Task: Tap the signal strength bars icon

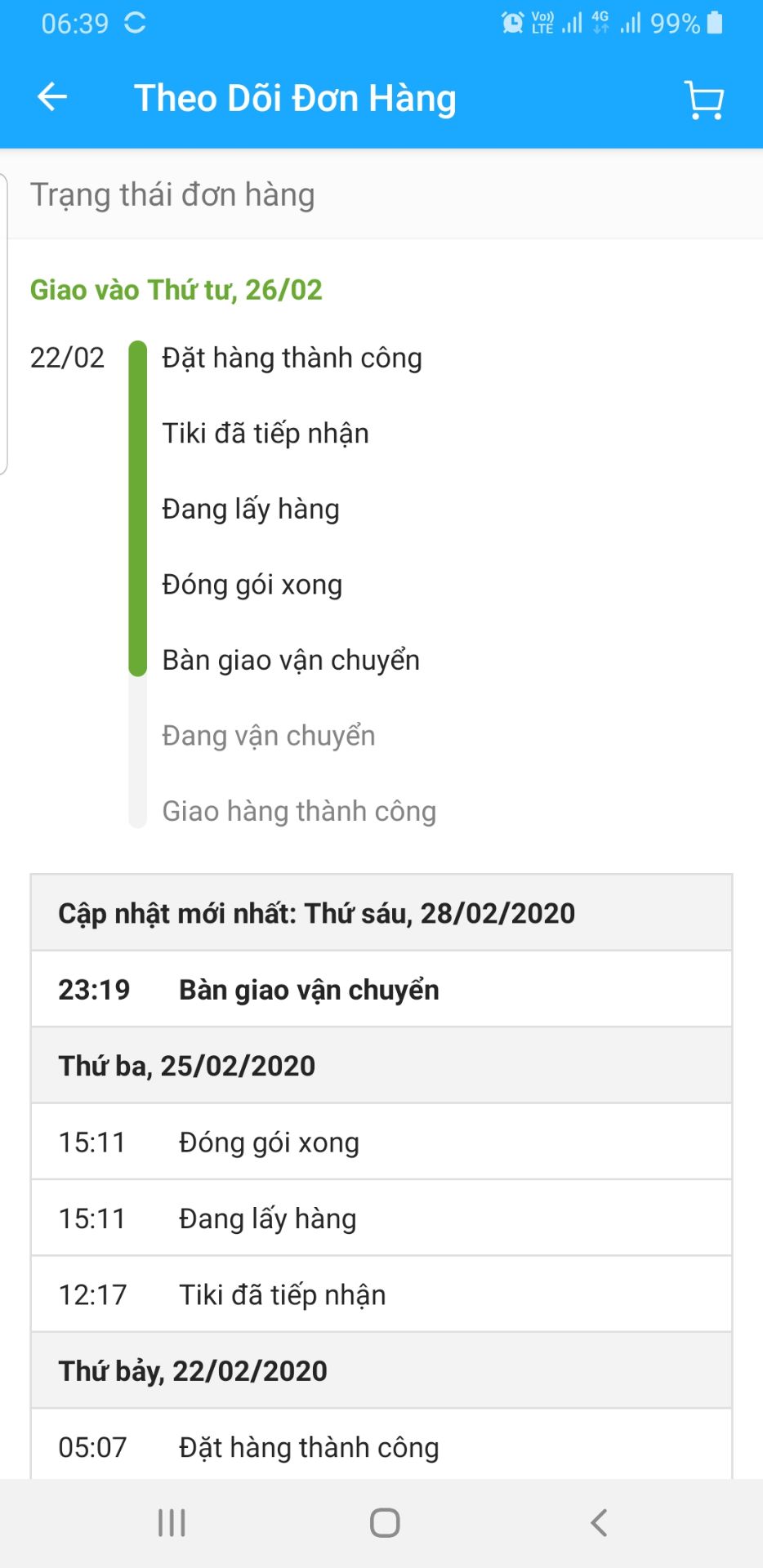Action: tap(572, 23)
